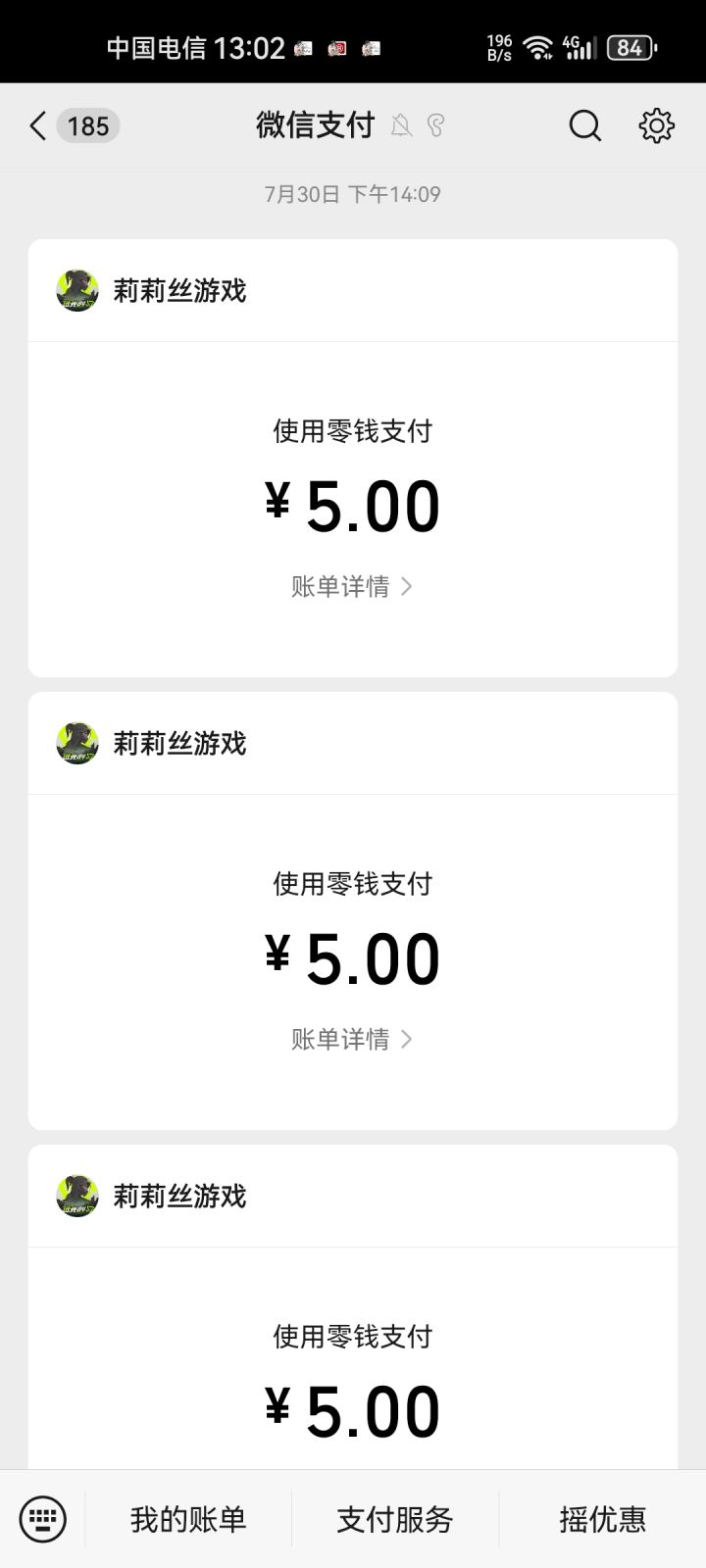Screen dimensions: 706x1568
Task: Open 我的账单 from the bottom menu
Action: pos(188,1520)
